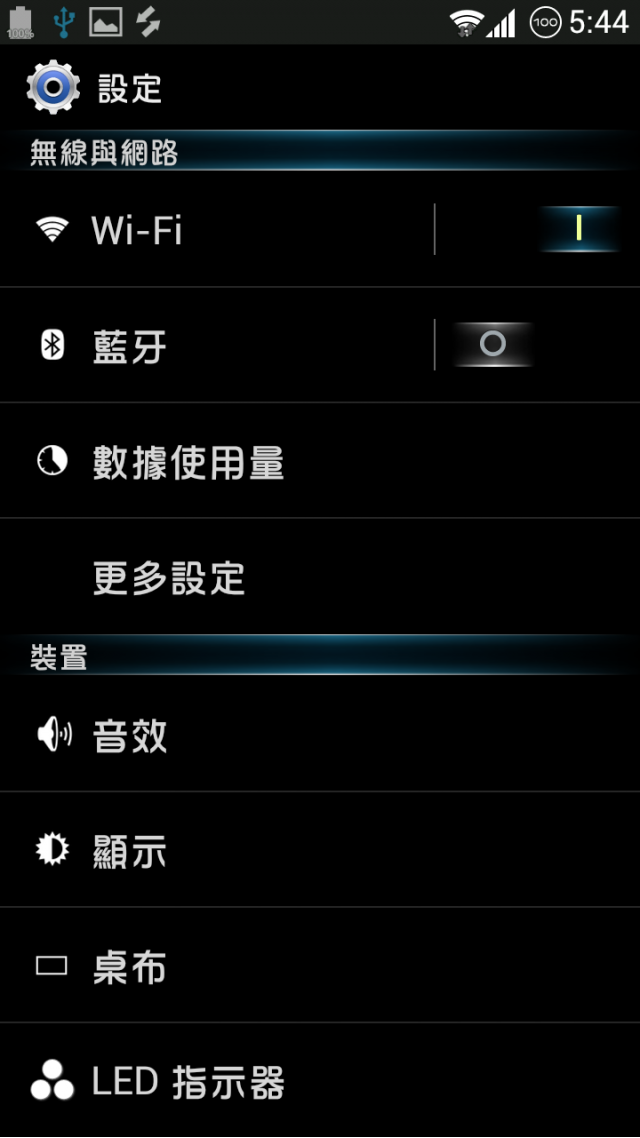Image resolution: width=640 pixels, height=1138 pixels.
Task: Open 顯示 display settings
Action: click(x=320, y=850)
